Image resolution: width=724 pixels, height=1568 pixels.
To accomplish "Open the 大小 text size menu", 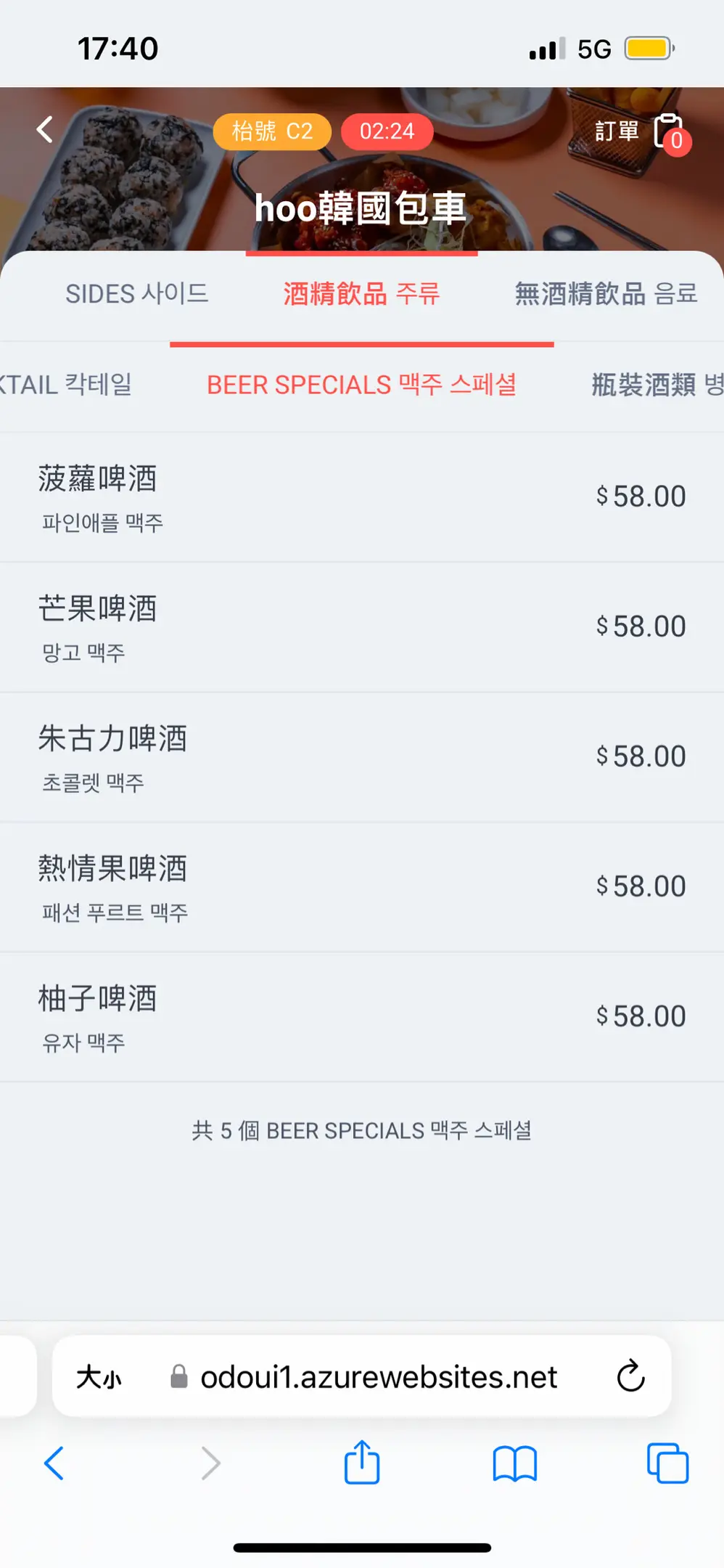I will pyautogui.click(x=99, y=1376).
